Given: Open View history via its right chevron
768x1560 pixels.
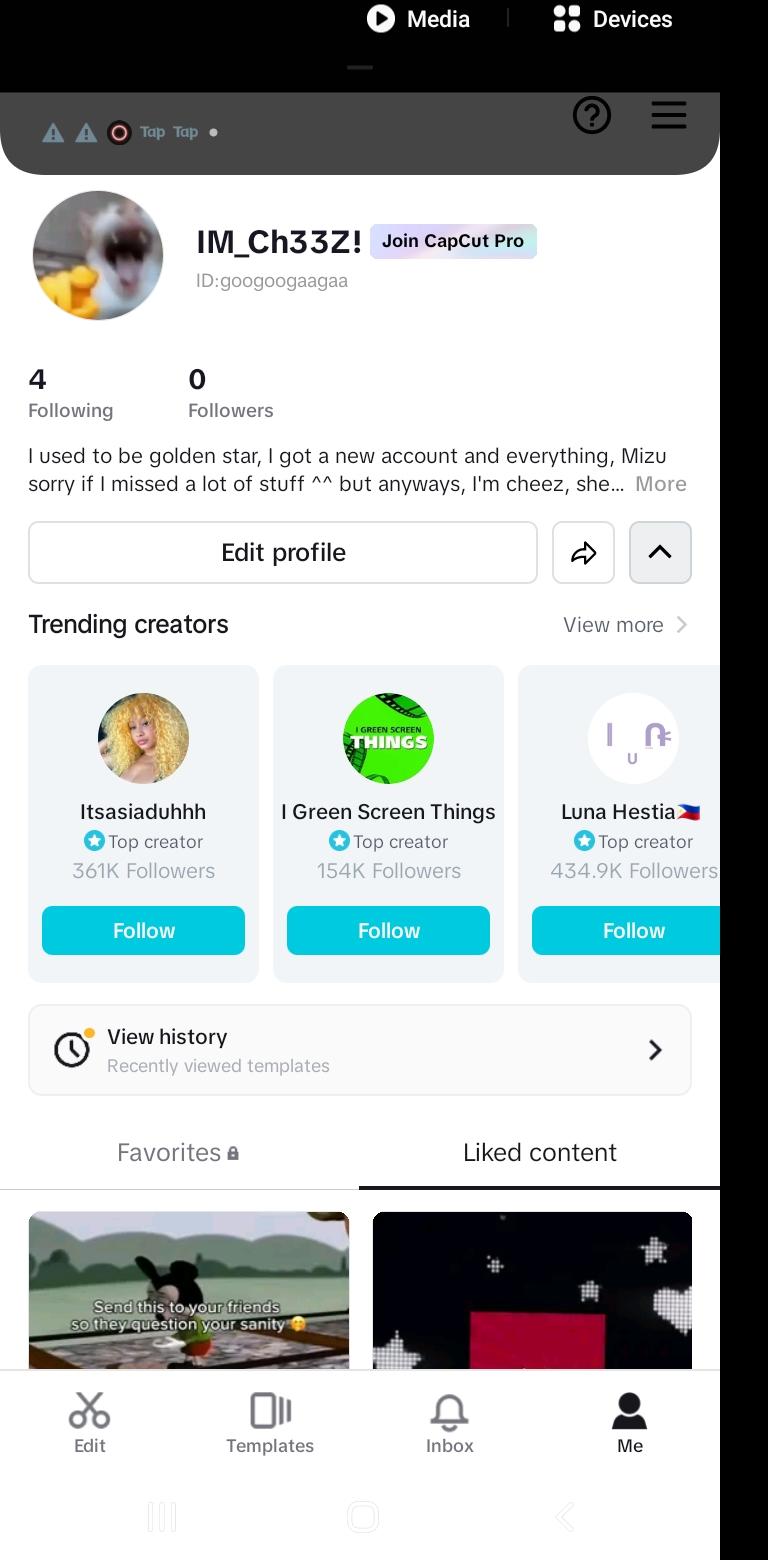Looking at the screenshot, I should (x=655, y=1049).
